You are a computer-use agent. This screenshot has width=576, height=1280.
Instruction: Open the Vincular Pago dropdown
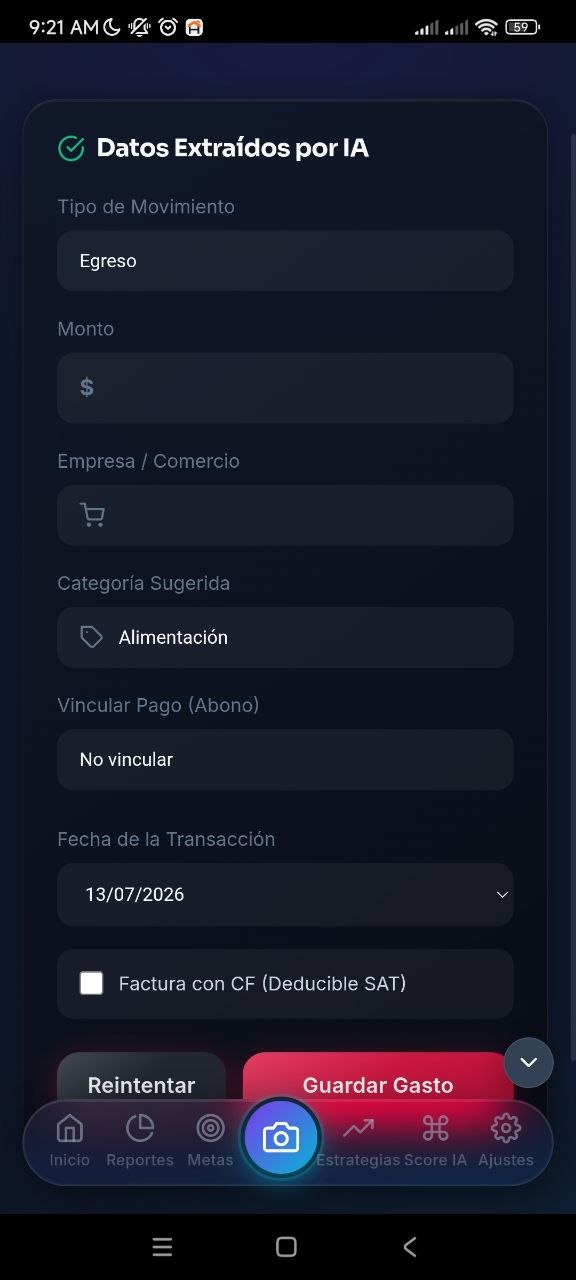(x=285, y=759)
